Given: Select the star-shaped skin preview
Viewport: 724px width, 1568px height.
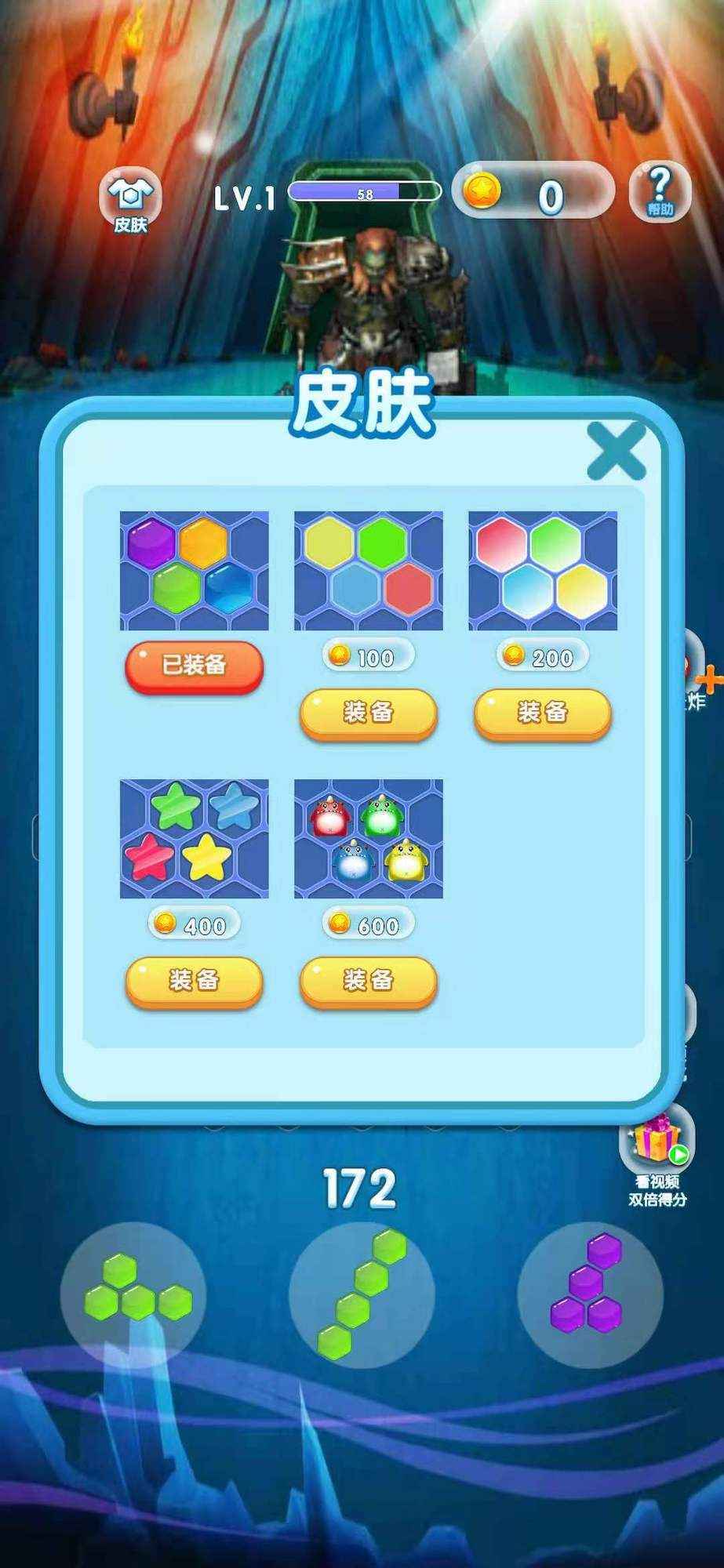Looking at the screenshot, I should (193, 837).
